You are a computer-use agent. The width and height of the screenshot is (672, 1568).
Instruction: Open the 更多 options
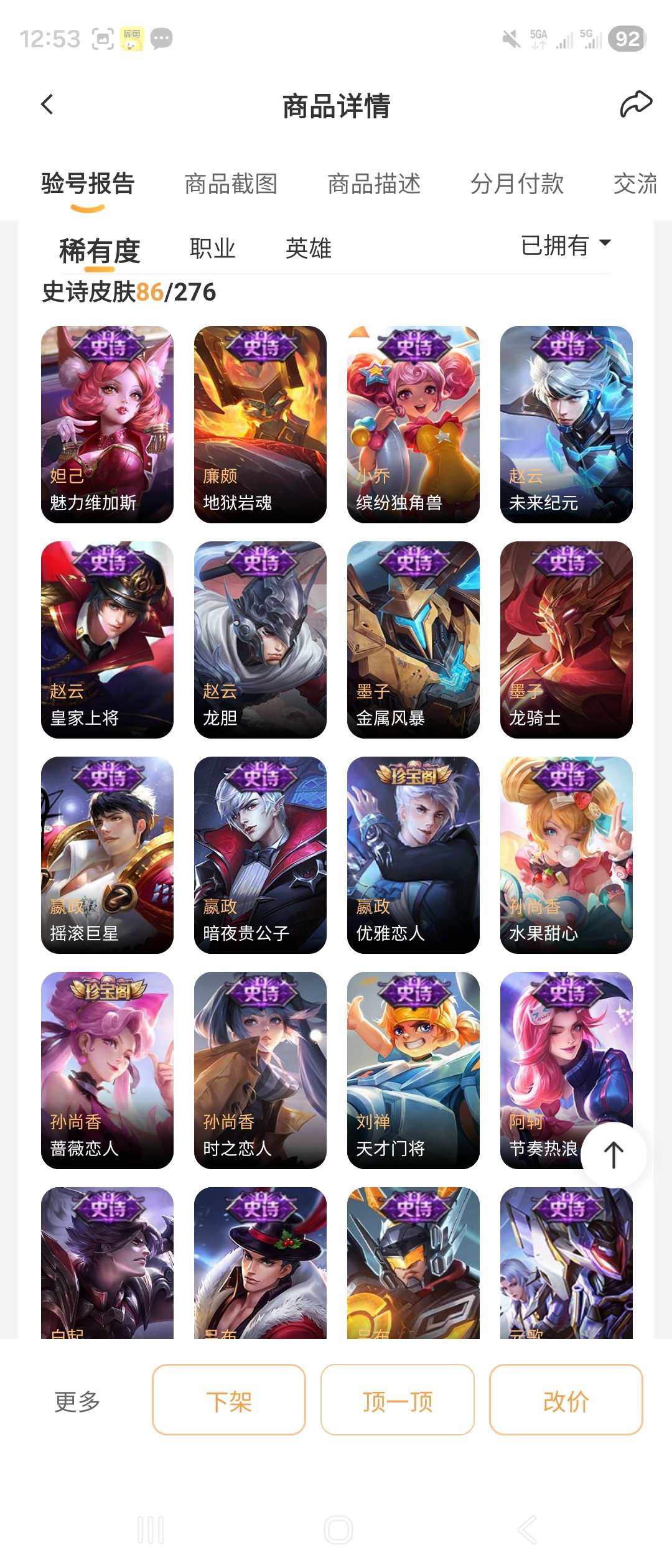[77, 1401]
